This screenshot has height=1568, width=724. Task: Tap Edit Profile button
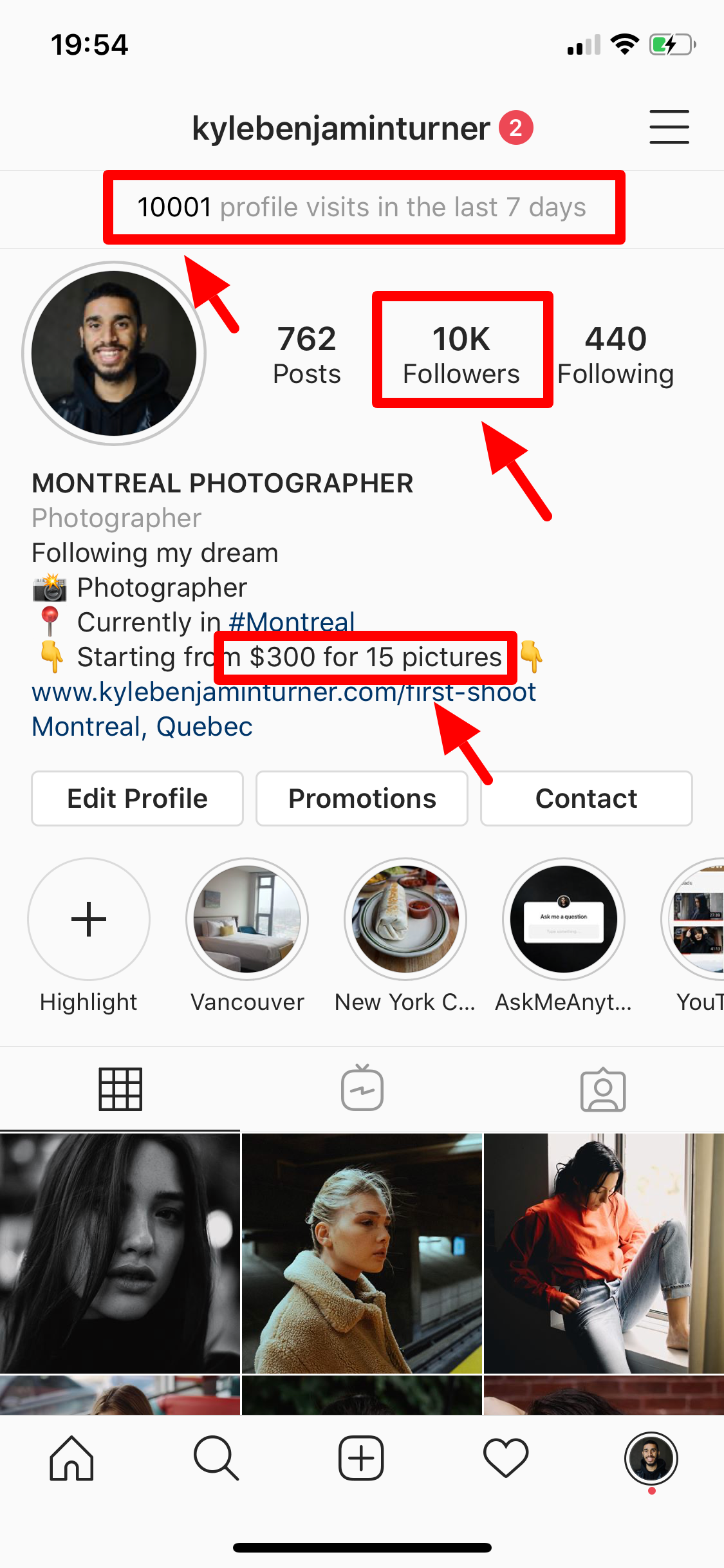137,798
